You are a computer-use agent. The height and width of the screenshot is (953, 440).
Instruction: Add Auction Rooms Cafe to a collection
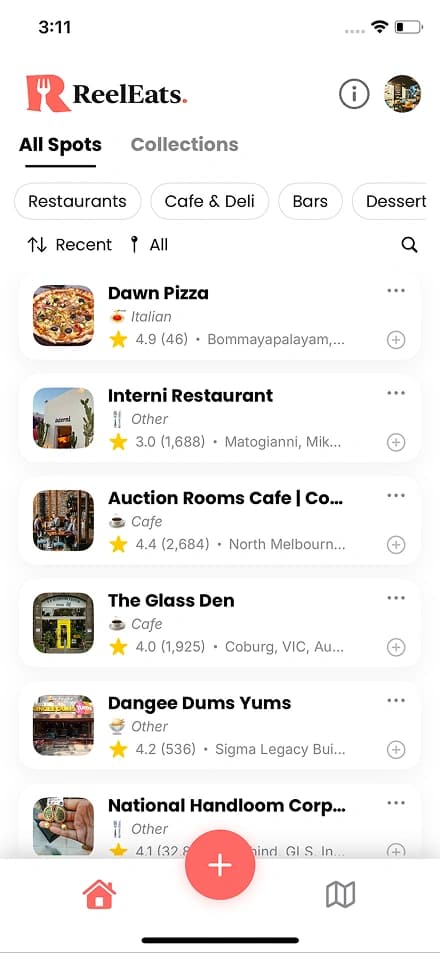pyautogui.click(x=396, y=545)
